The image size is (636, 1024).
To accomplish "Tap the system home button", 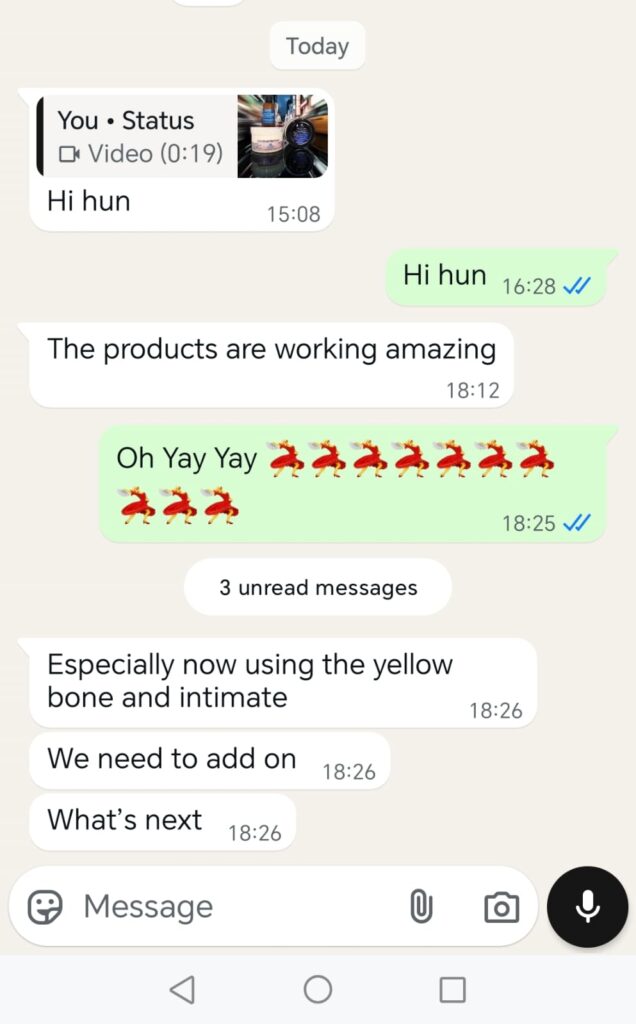I will click(318, 990).
